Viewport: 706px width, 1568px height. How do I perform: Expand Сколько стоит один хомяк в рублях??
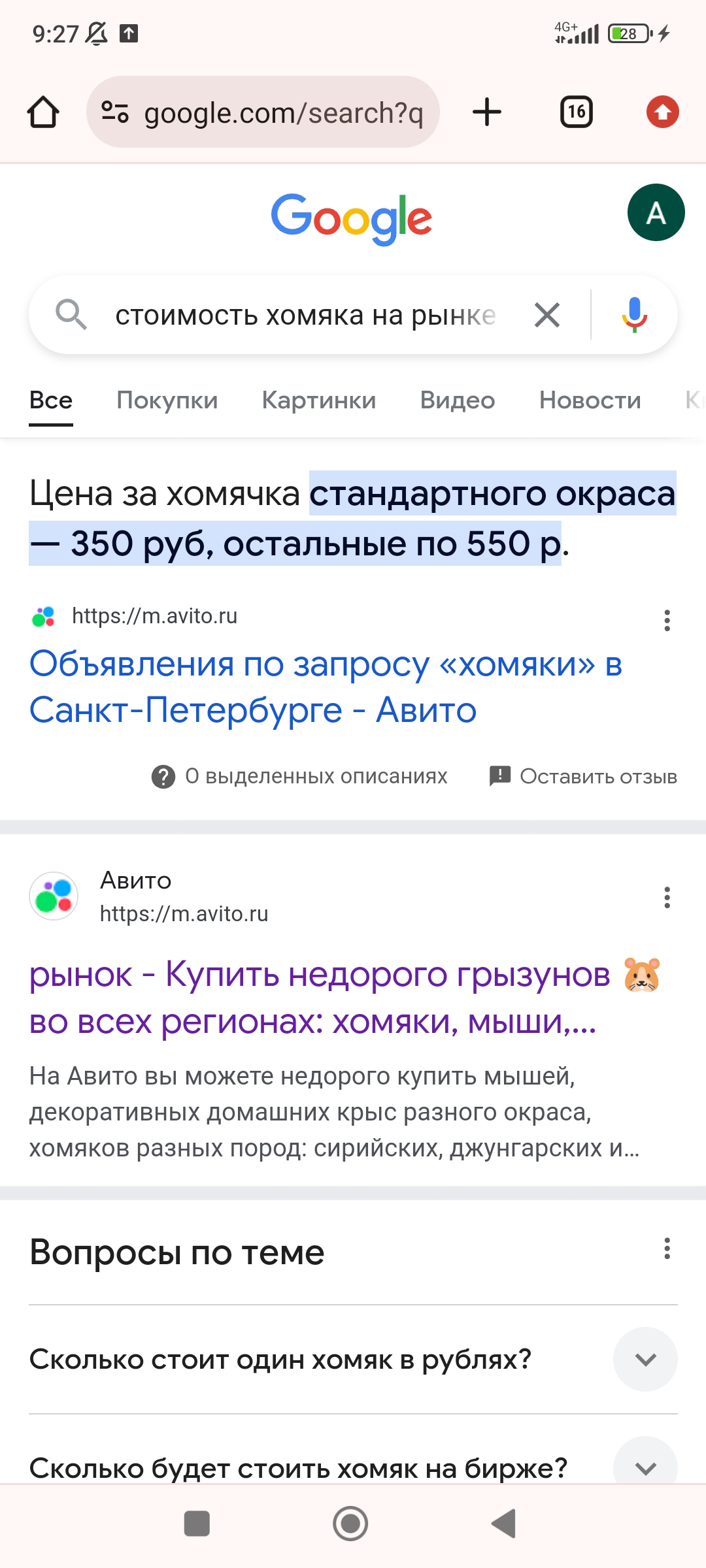[353, 1360]
